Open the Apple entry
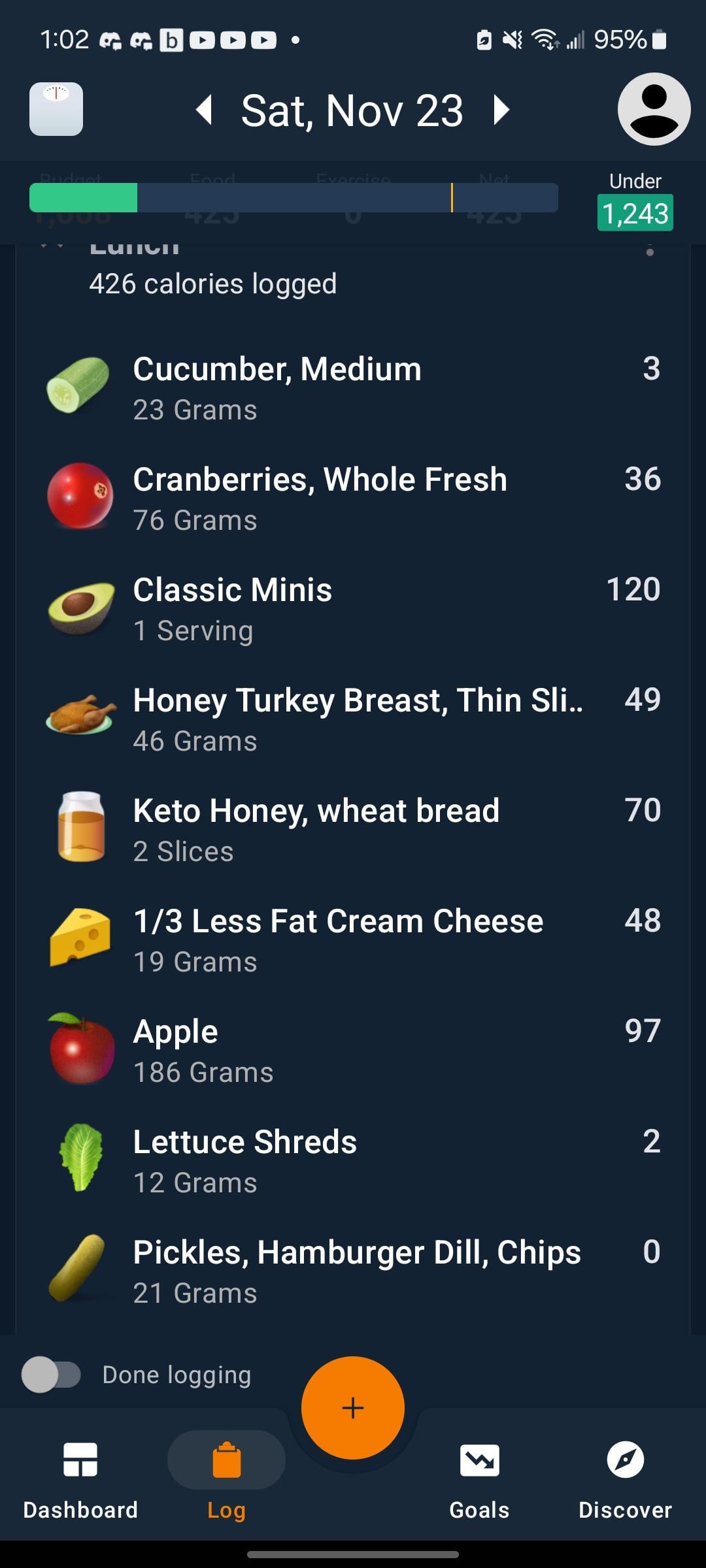Viewport: 706px width, 1568px height. click(x=353, y=1051)
